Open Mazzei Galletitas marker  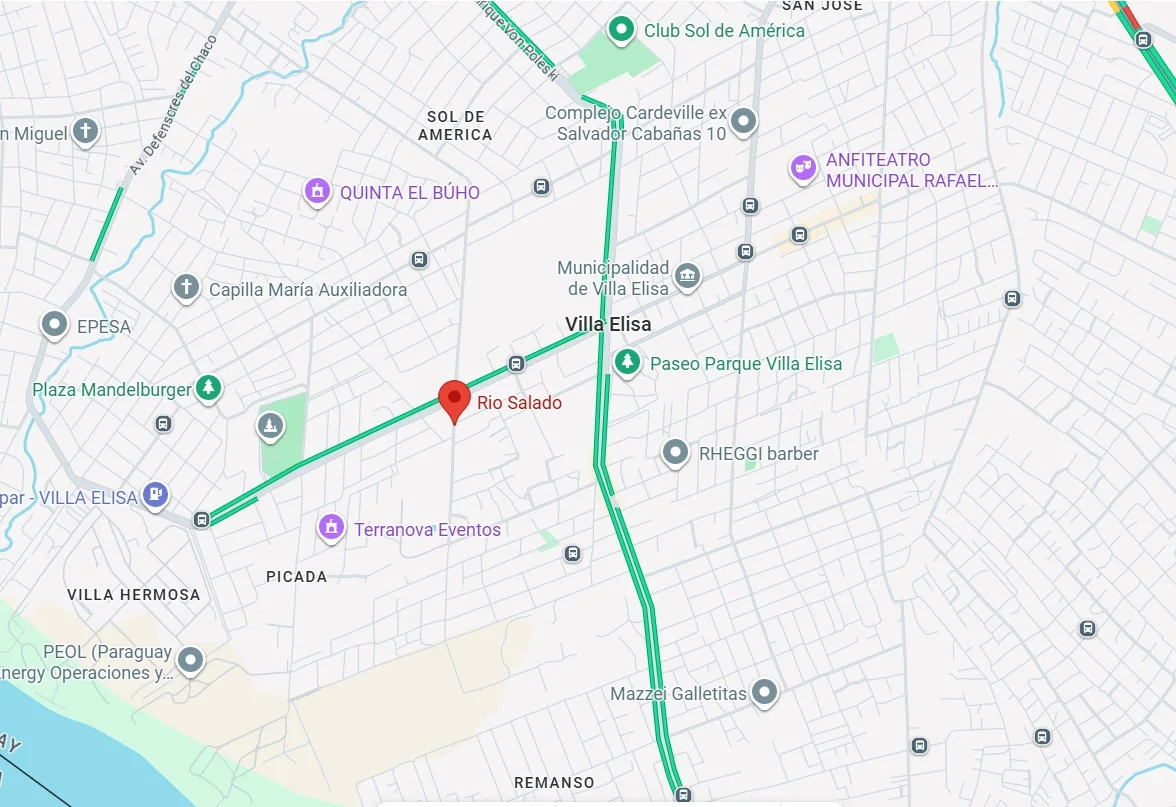765,691
